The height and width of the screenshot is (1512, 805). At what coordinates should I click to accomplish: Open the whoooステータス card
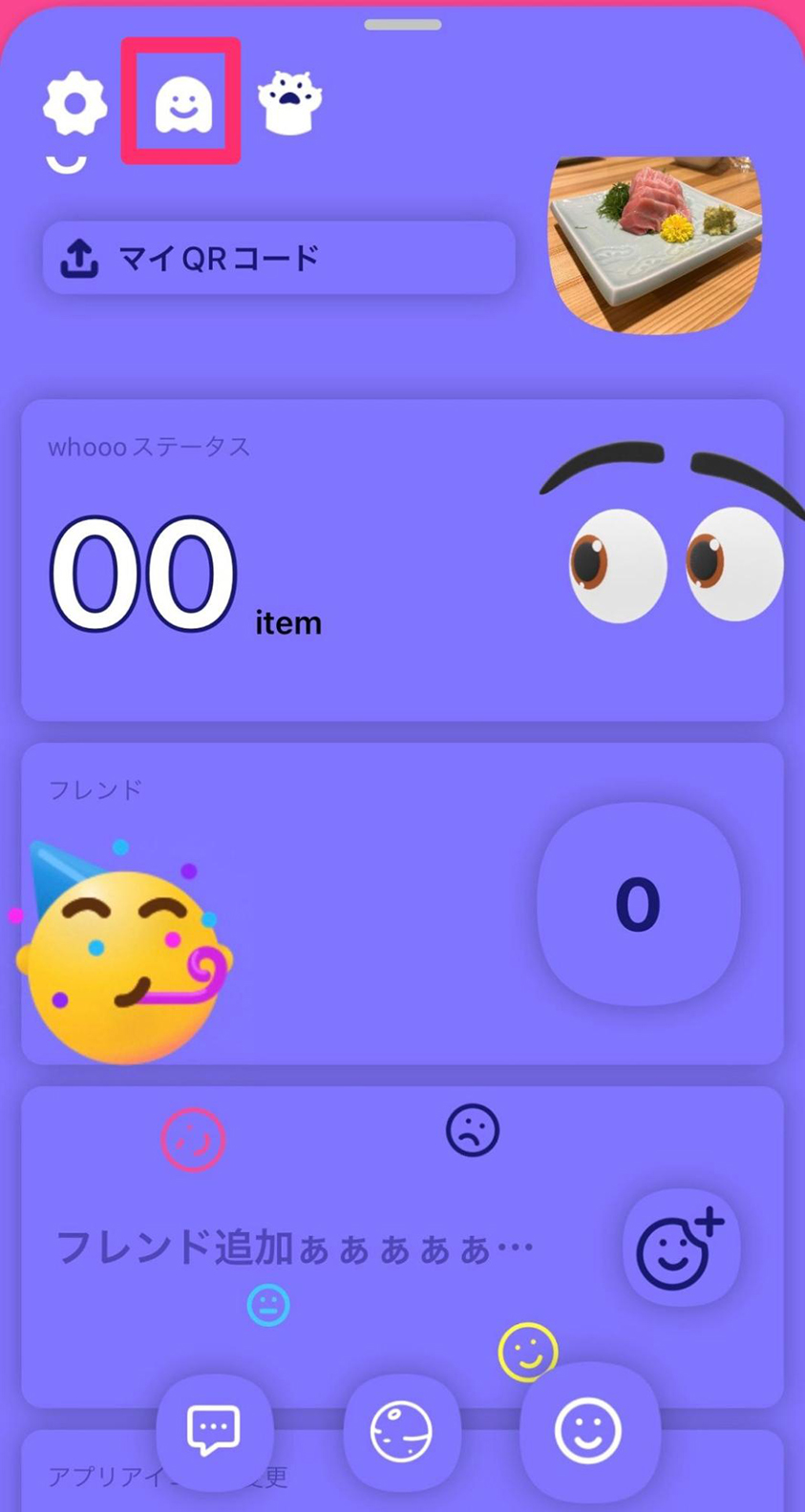402,560
